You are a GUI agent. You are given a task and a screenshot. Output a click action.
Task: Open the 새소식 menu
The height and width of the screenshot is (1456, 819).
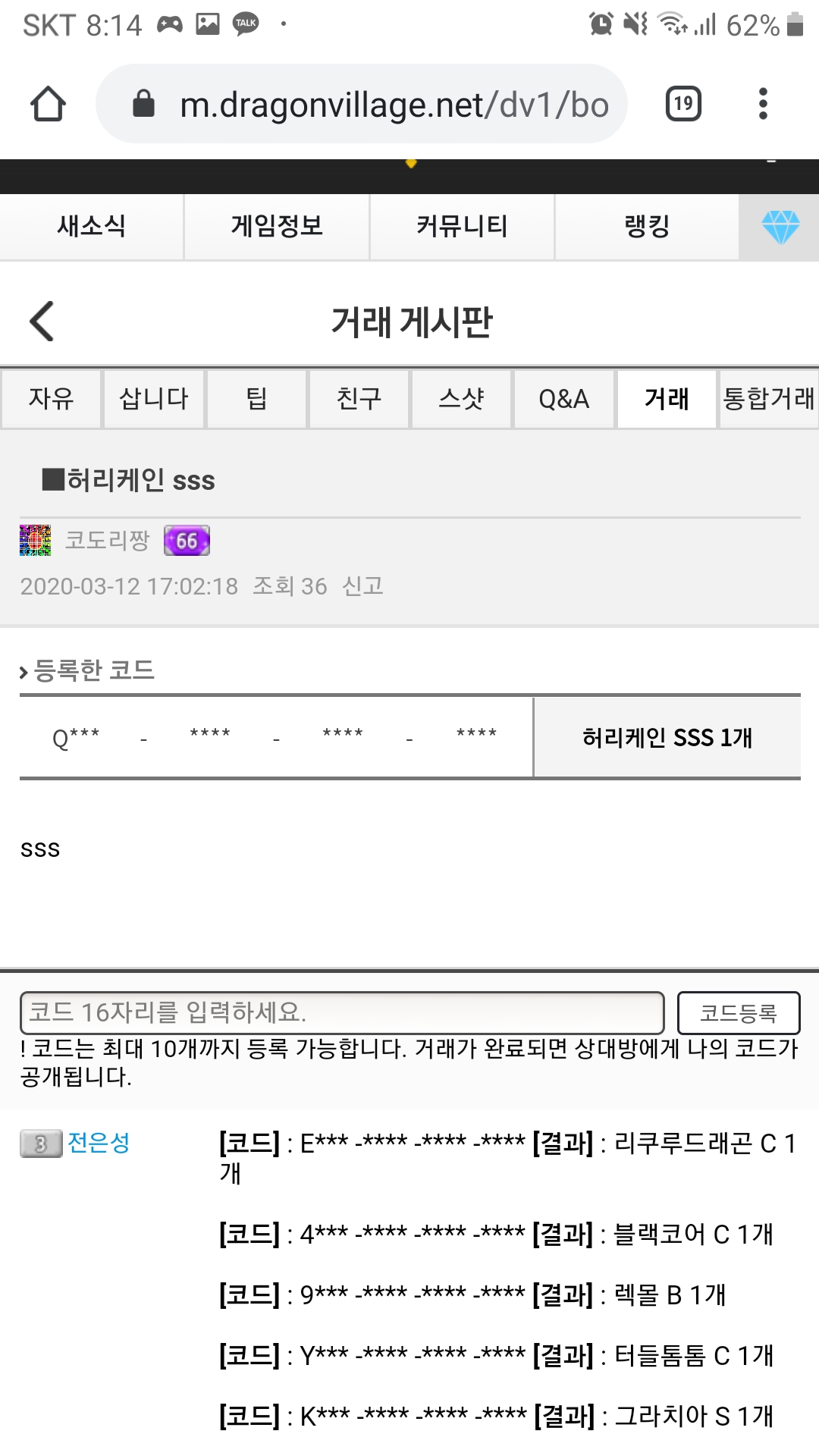point(92,226)
